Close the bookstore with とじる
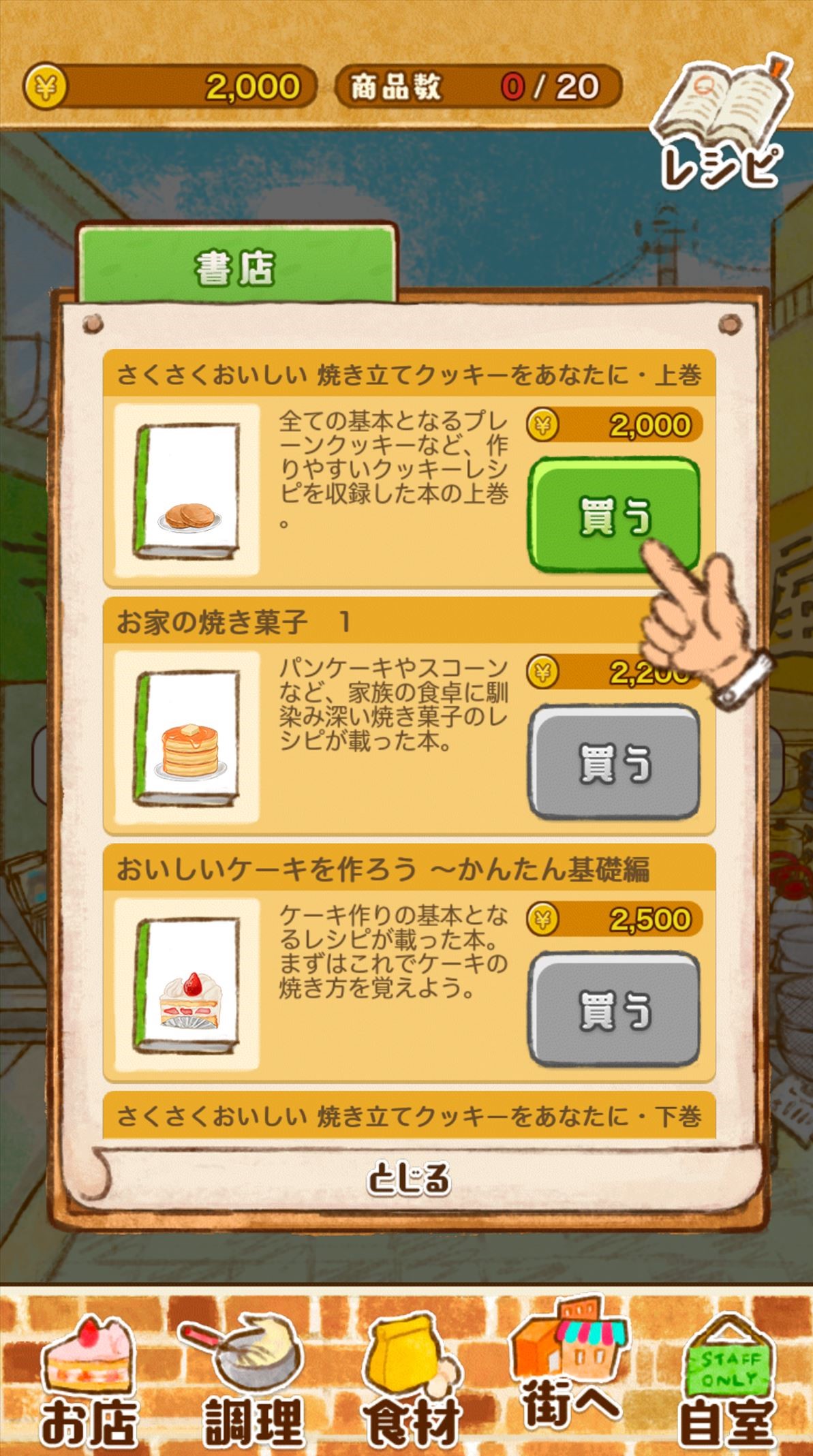813x1456 pixels. pos(409,1177)
